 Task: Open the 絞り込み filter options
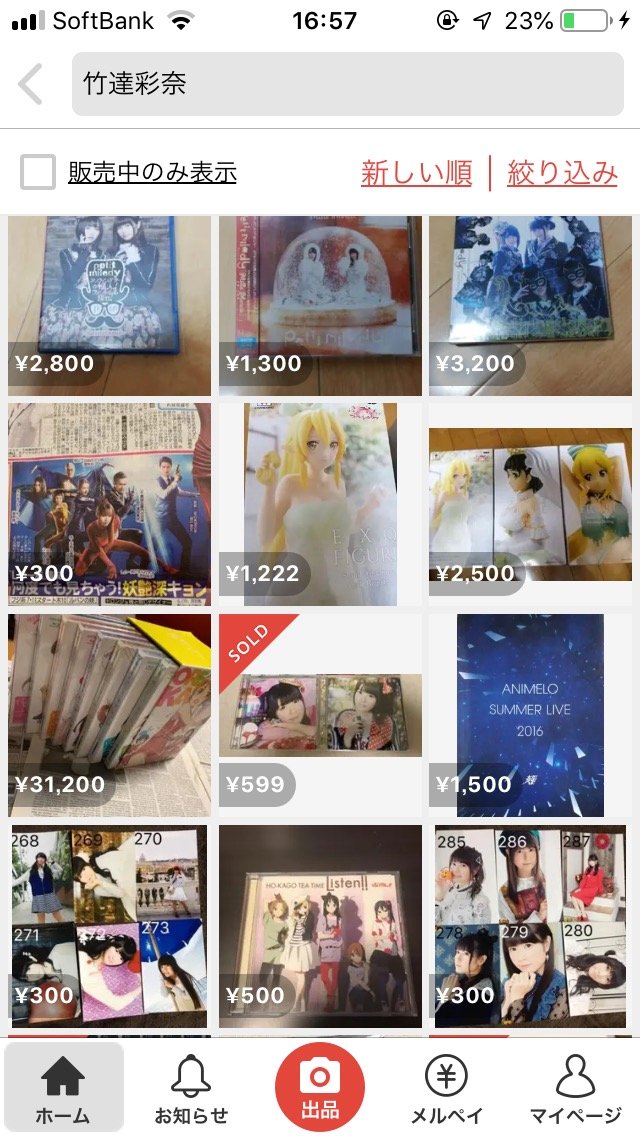point(562,172)
